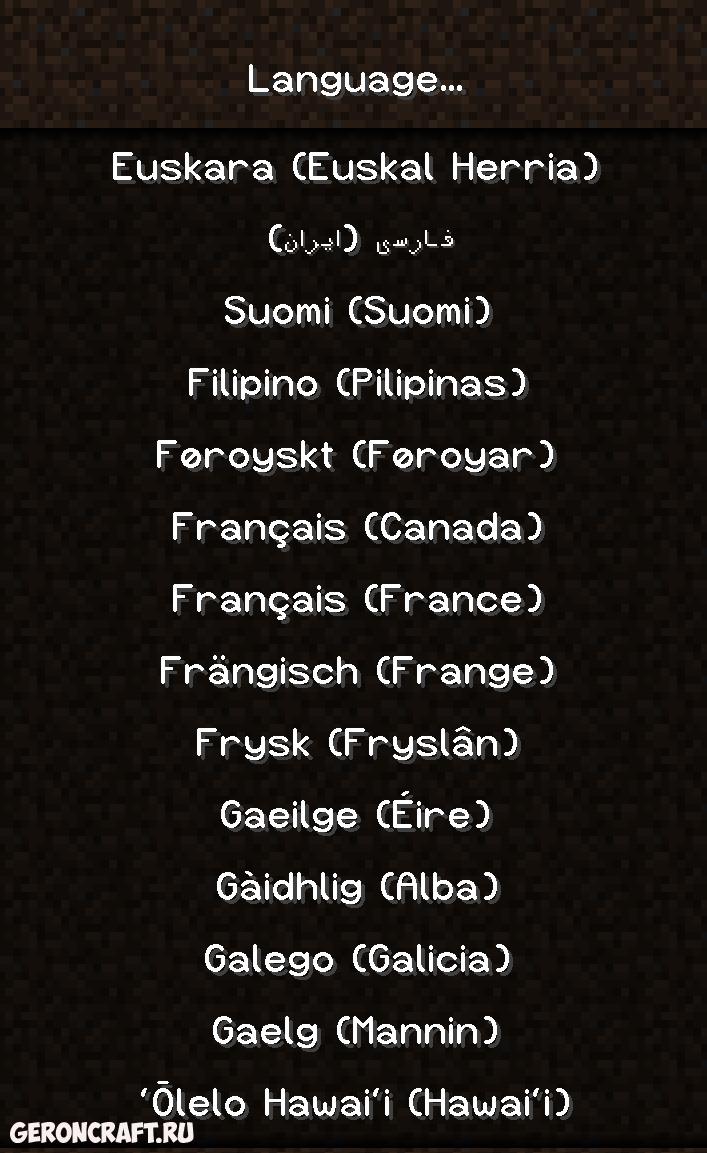Select Frängisch (Frange)

point(358,671)
